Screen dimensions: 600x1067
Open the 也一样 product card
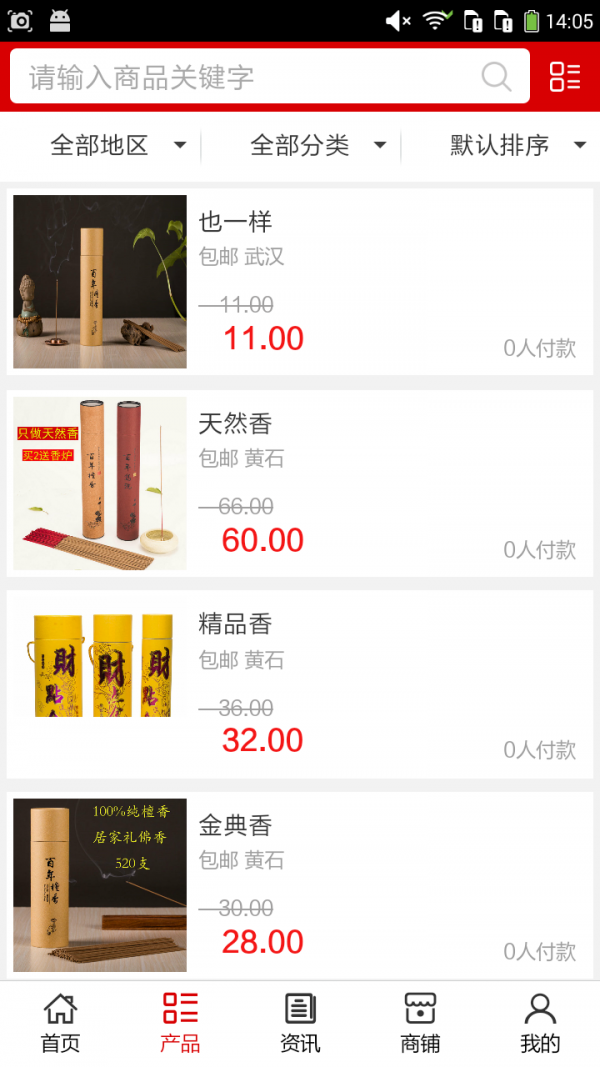click(x=300, y=281)
